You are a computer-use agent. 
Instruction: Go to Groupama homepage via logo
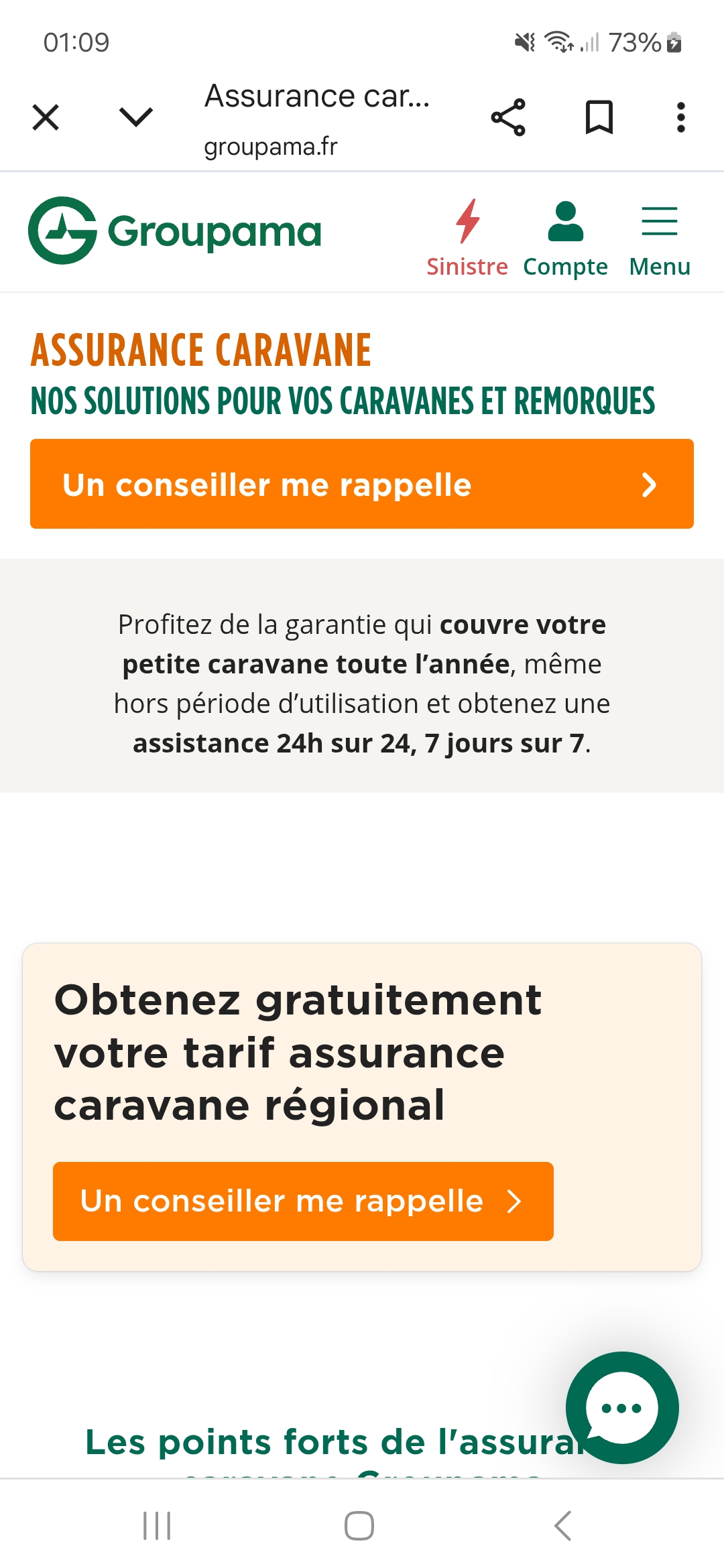click(175, 231)
